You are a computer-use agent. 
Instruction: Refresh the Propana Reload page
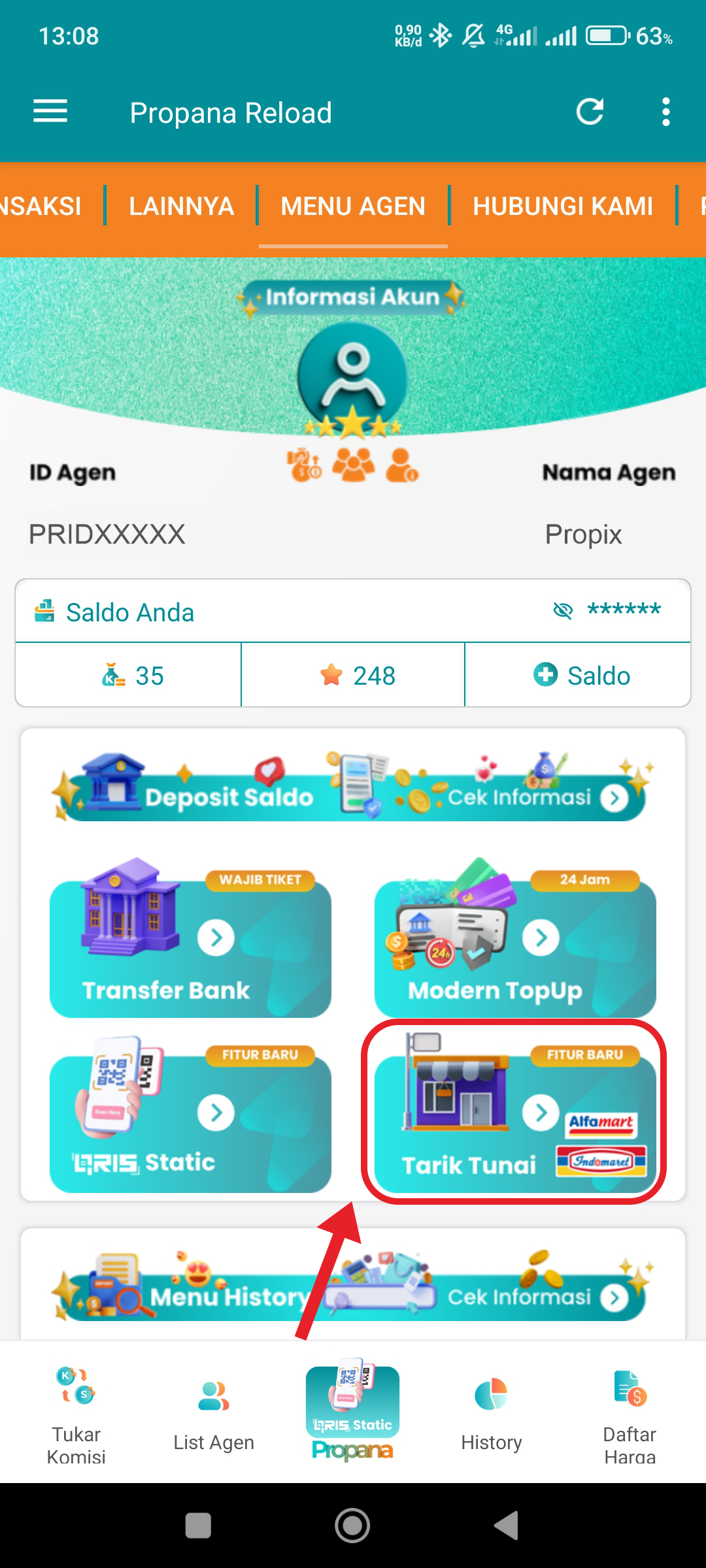coord(590,112)
